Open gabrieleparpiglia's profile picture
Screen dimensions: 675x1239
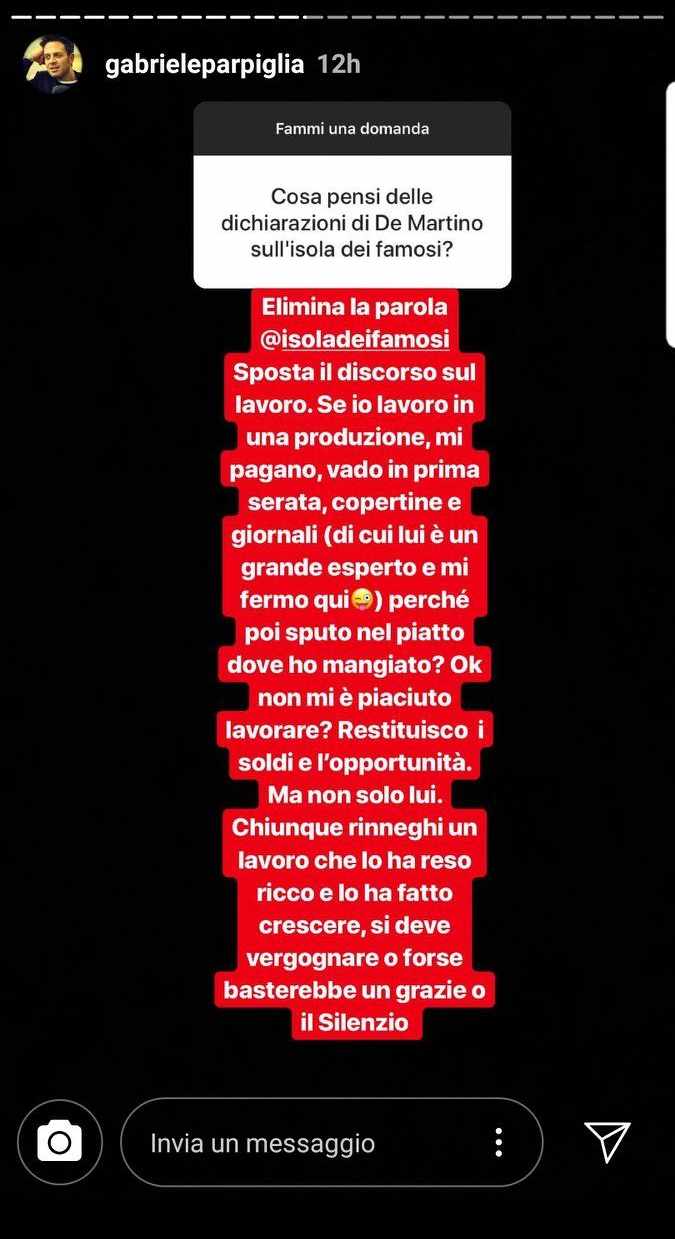coord(53,63)
